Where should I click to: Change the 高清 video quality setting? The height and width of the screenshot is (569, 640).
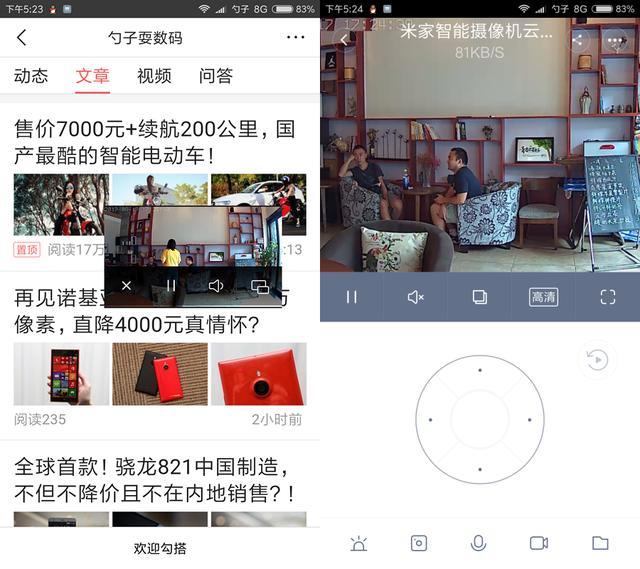click(x=543, y=297)
